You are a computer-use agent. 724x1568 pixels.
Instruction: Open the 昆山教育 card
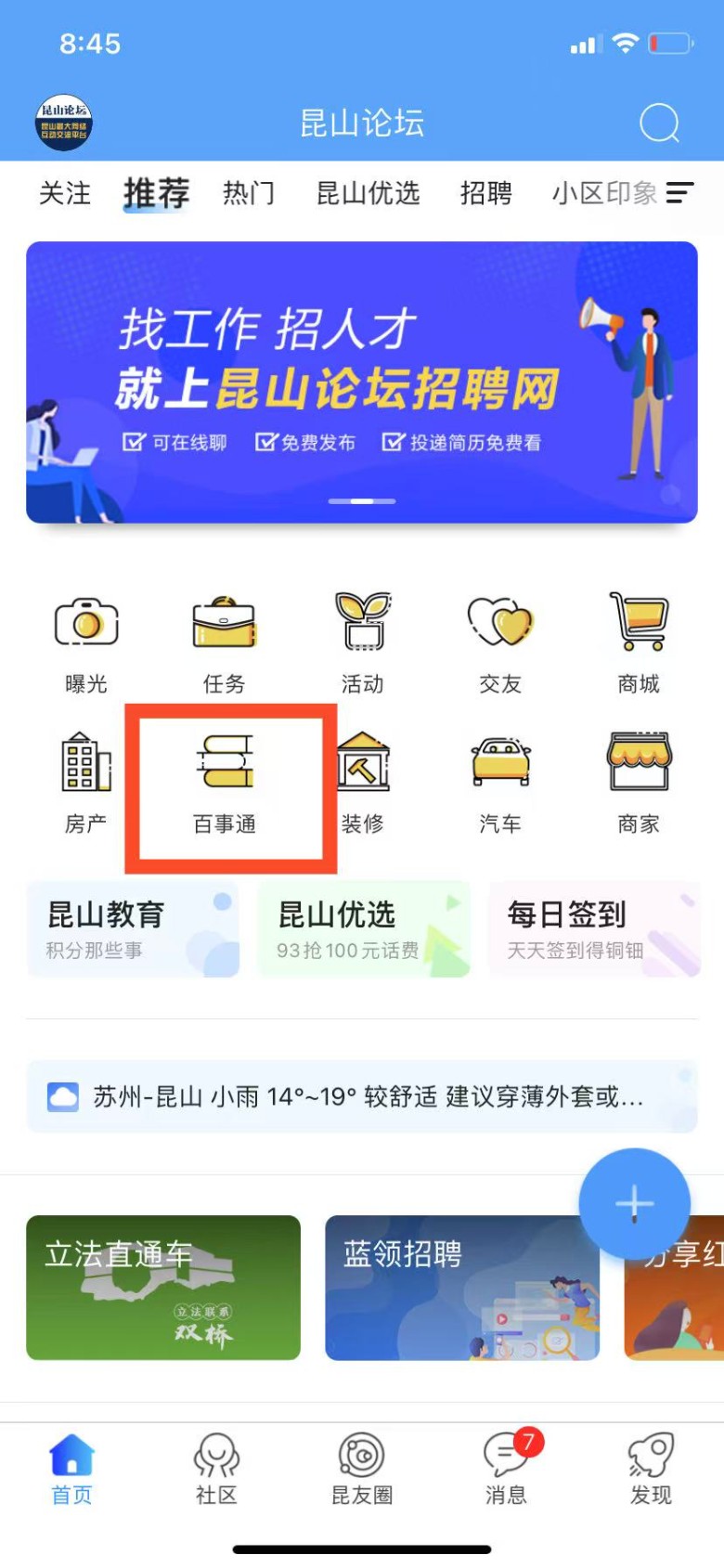[x=133, y=929]
